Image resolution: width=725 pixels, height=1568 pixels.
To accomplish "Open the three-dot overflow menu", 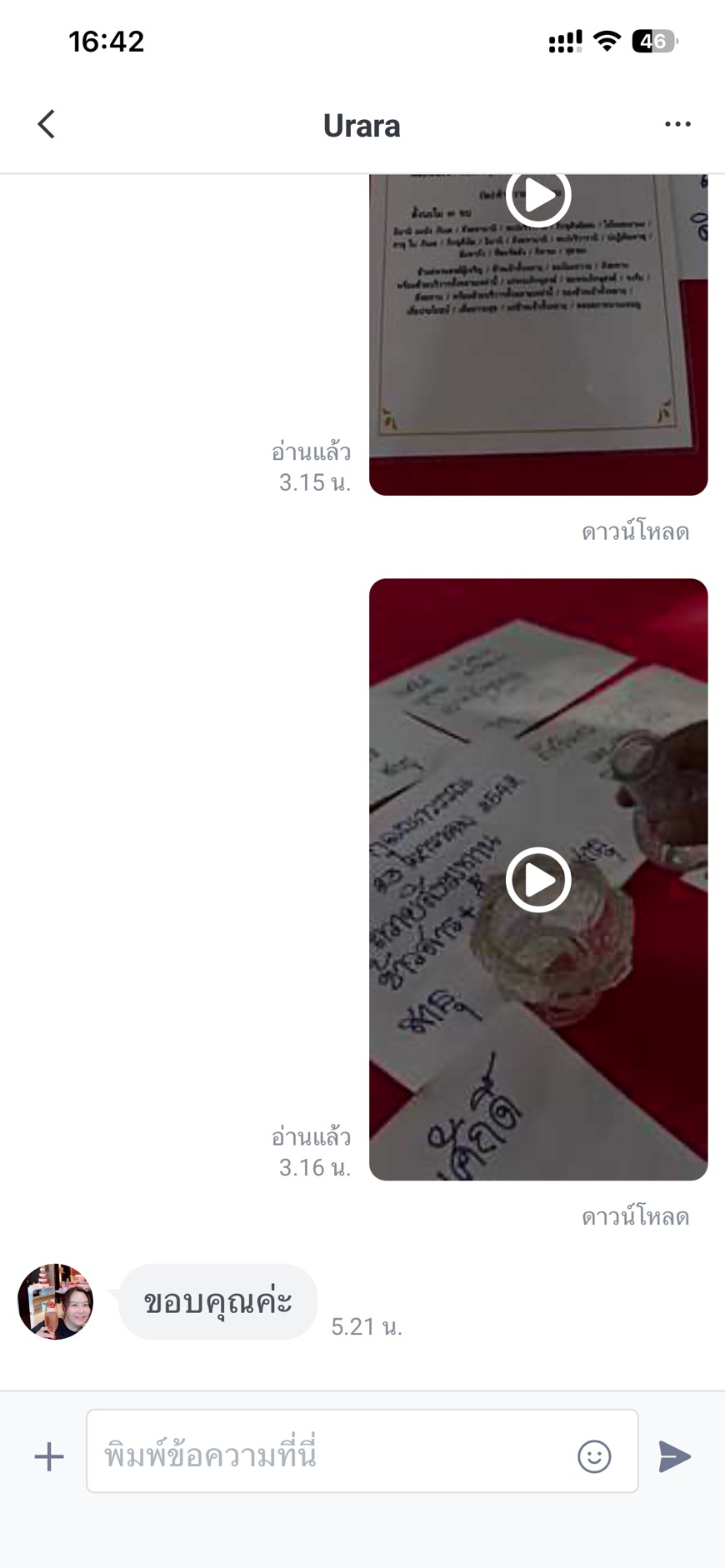I will click(677, 124).
